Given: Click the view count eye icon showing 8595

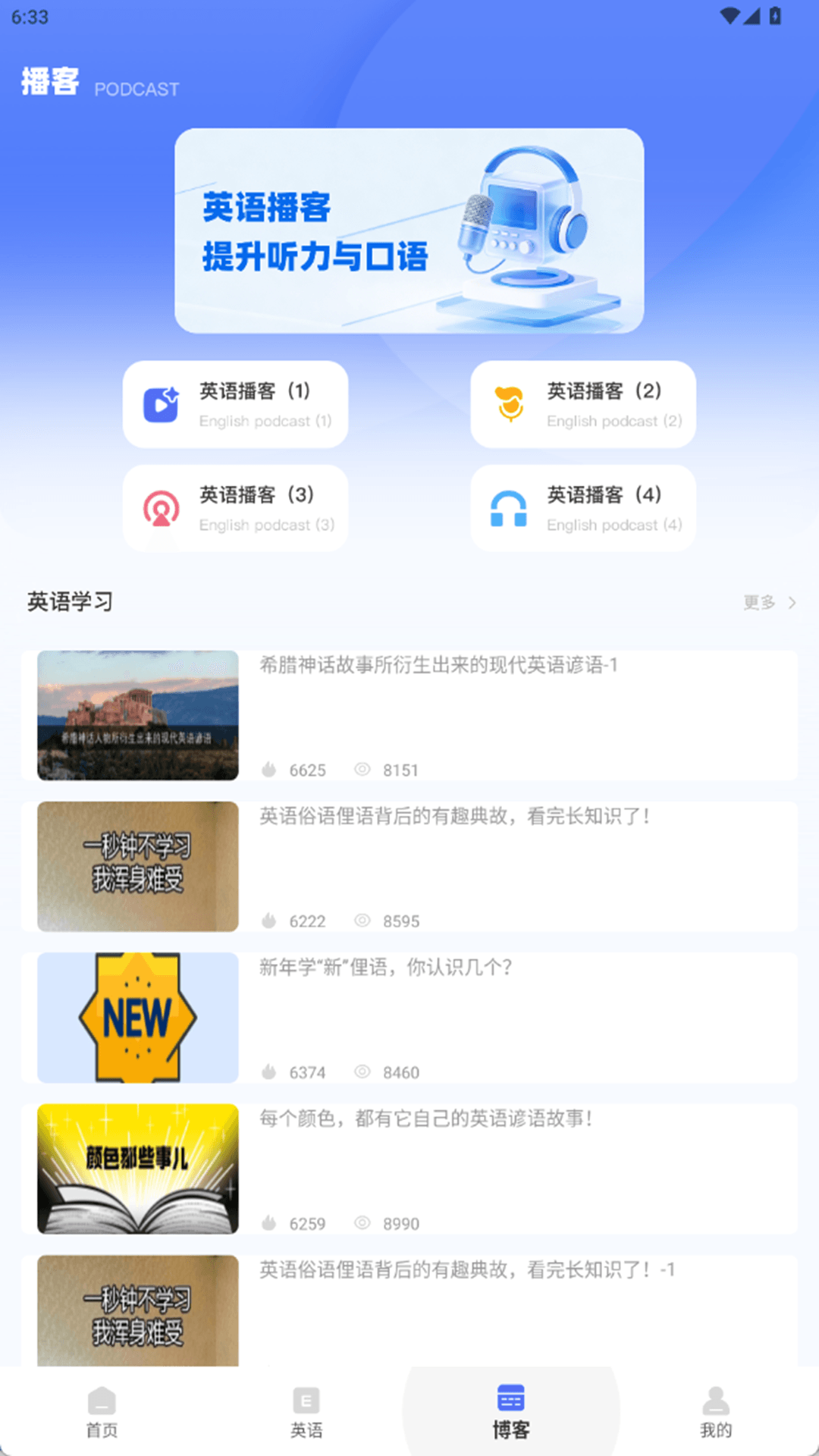Looking at the screenshot, I should tap(362, 920).
